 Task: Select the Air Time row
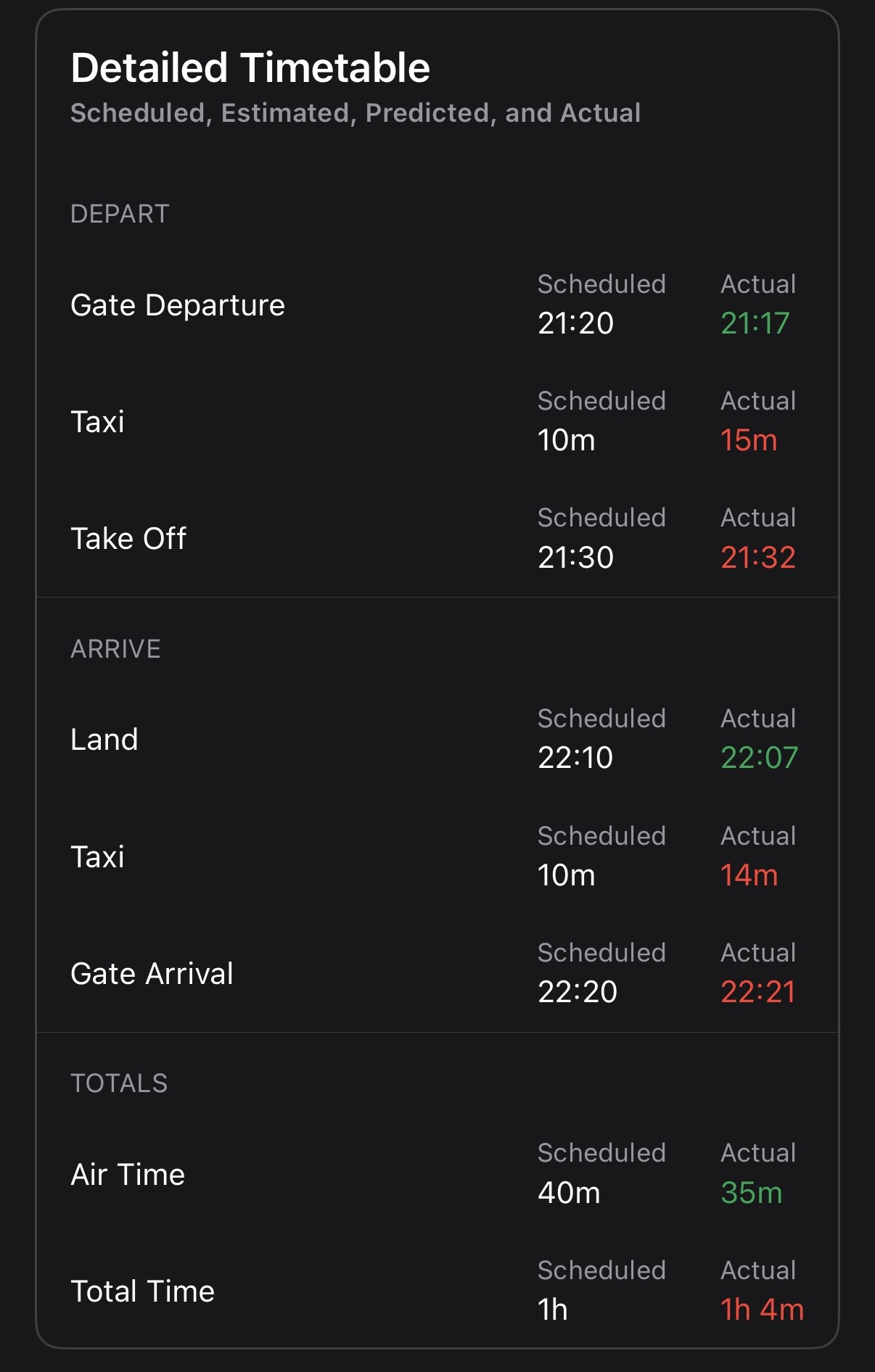(127, 1173)
